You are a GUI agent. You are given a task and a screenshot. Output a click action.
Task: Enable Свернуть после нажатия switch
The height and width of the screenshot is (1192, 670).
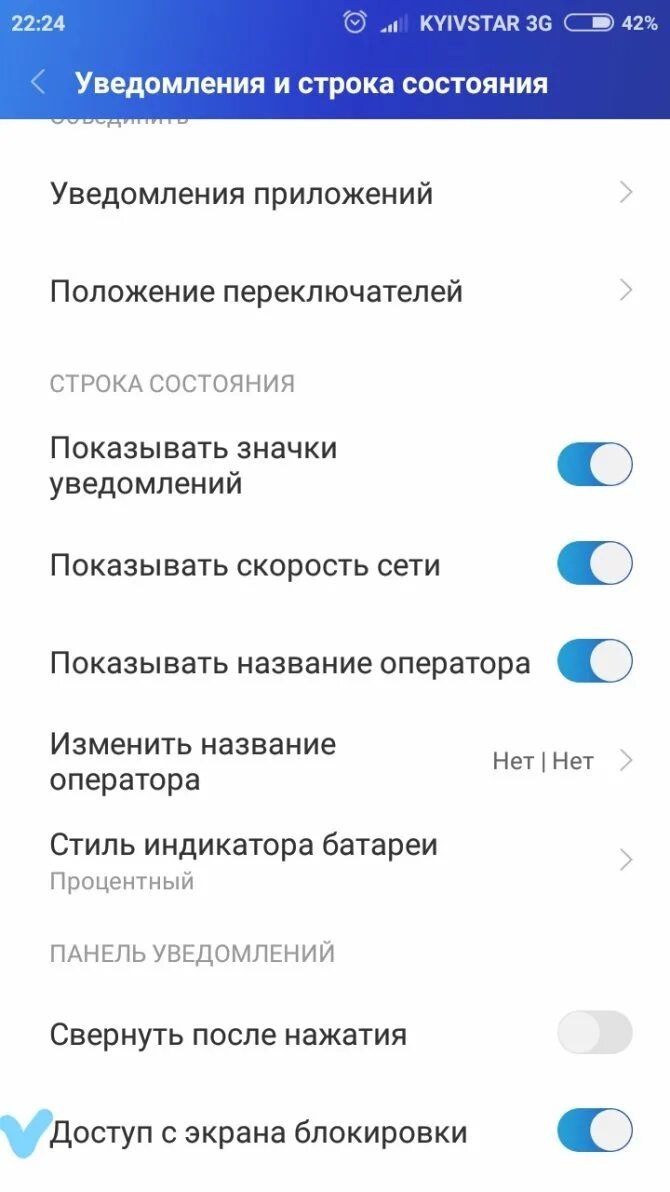coord(594,1033)
